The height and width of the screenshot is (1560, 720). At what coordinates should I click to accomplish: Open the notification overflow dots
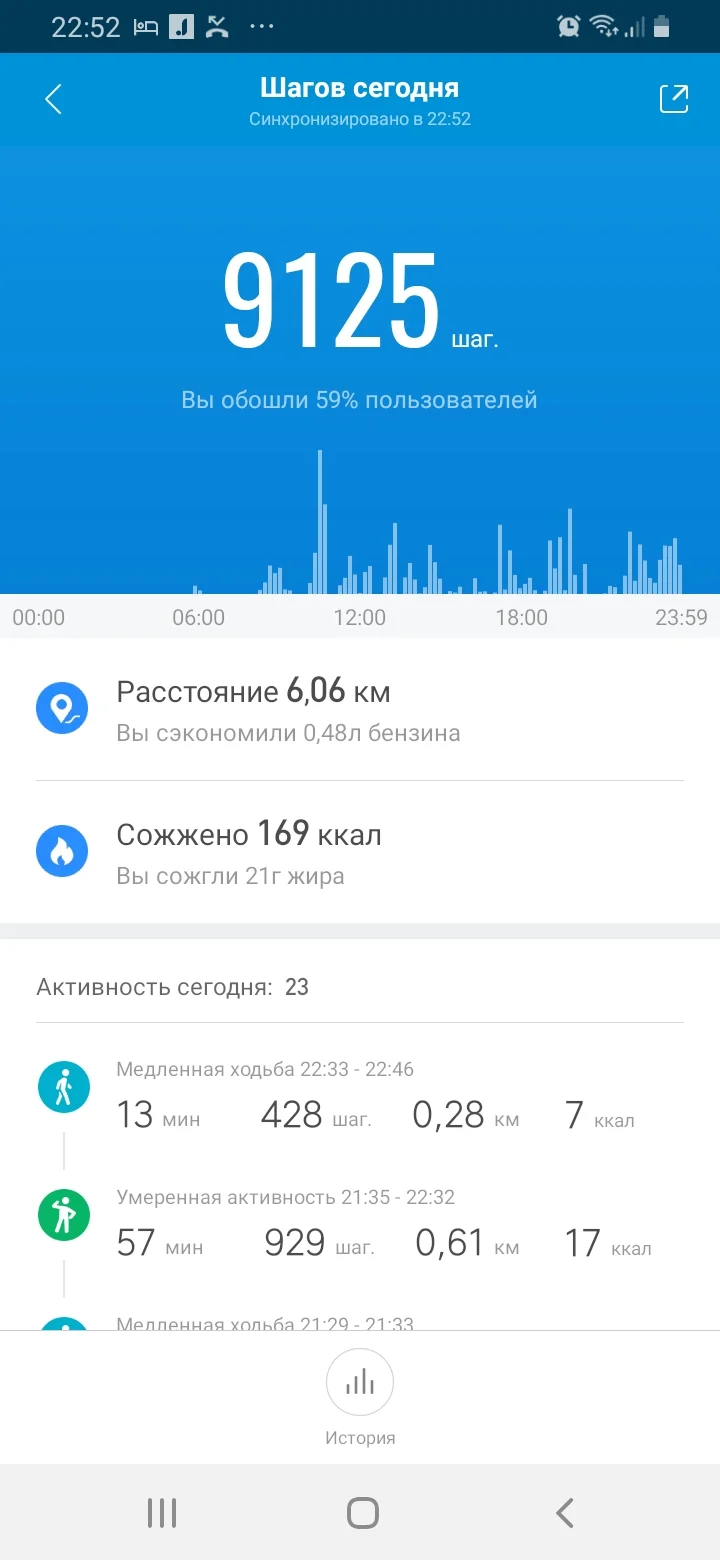(262, 26)
